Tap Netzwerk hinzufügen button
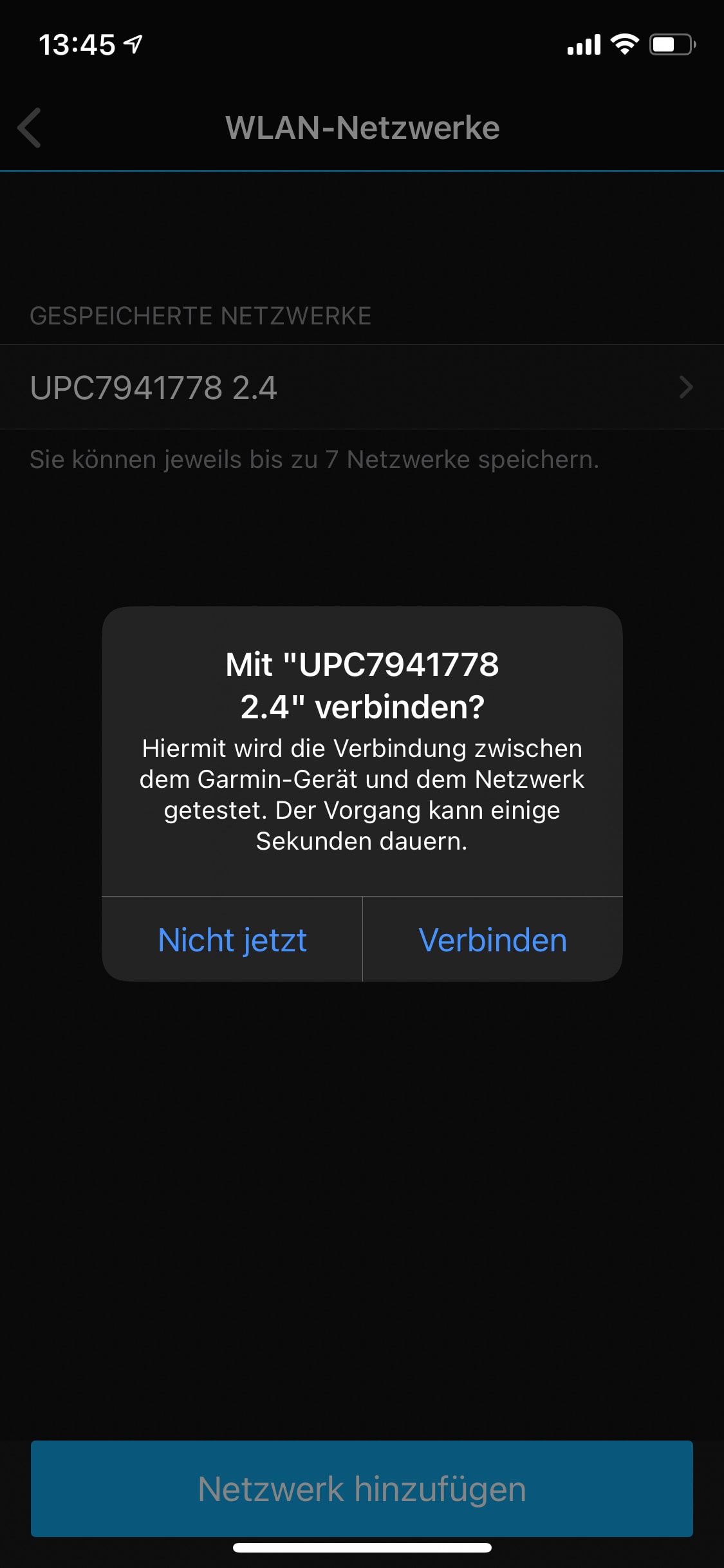The height and width of the screenshot is (1568, 724). coord(362,1488)
